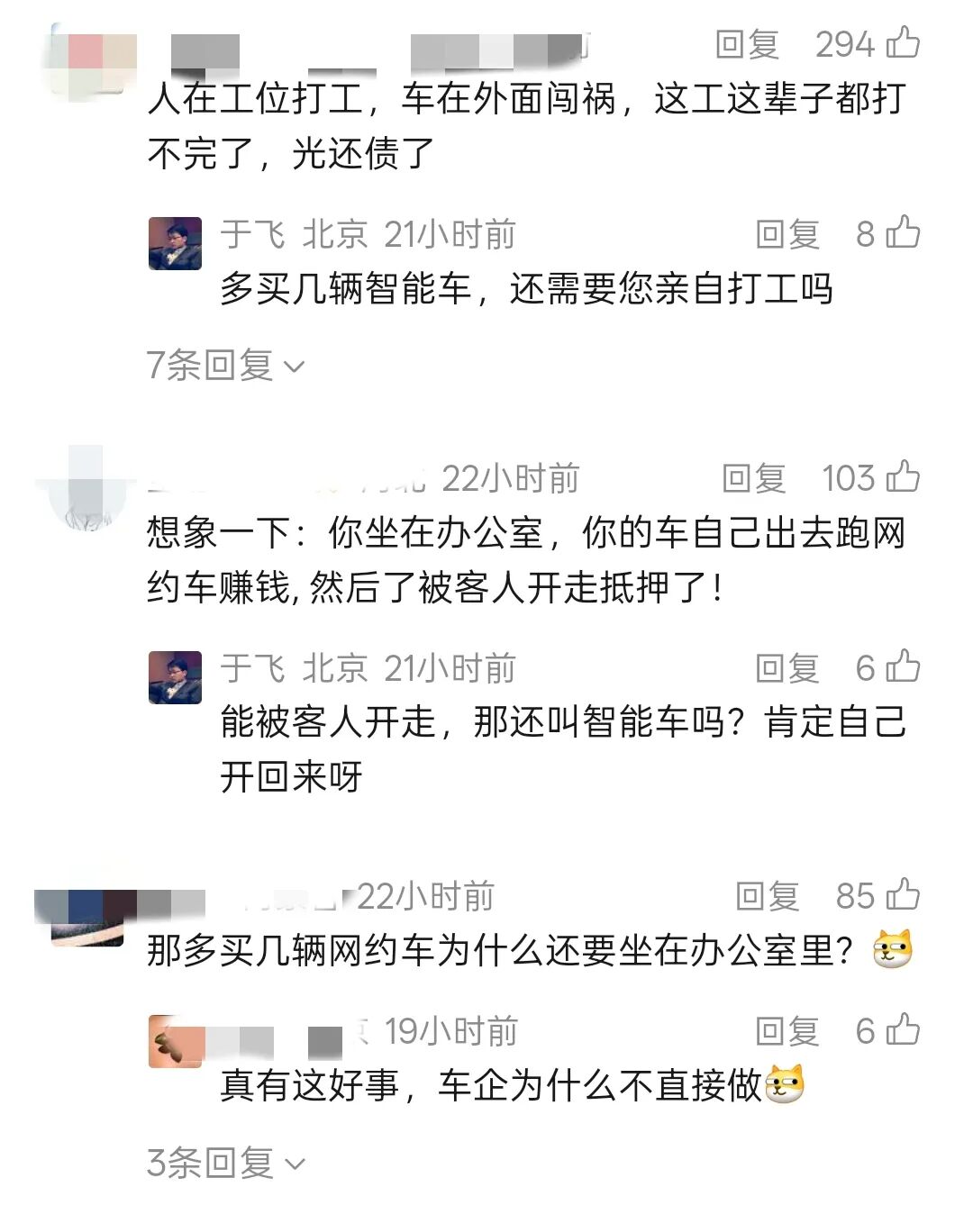The width and height of the screenshot is (973, 1232).
Task: Like 于飞's reply 能被客人开走
Action: point(904,667)
